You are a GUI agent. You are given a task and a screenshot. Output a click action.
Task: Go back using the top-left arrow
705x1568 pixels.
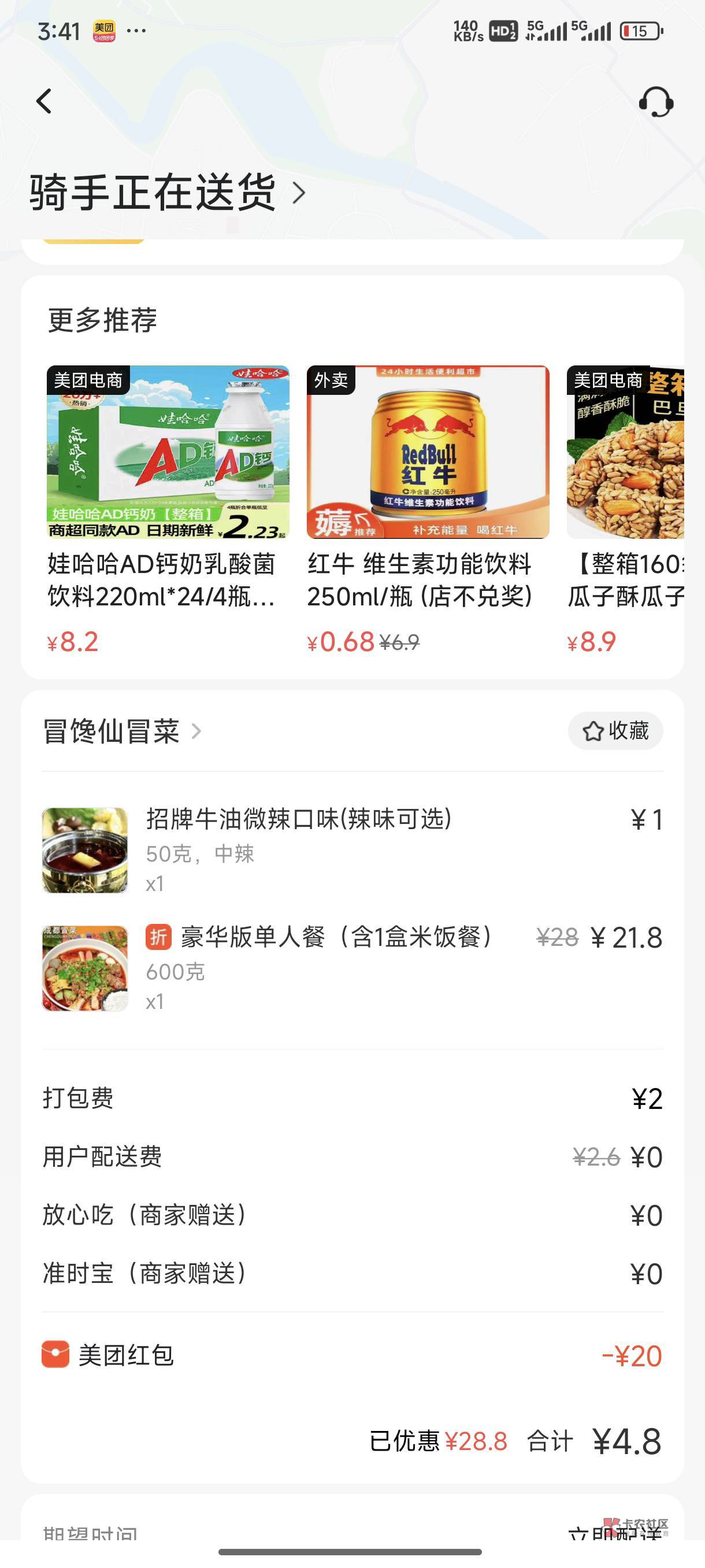44,101
